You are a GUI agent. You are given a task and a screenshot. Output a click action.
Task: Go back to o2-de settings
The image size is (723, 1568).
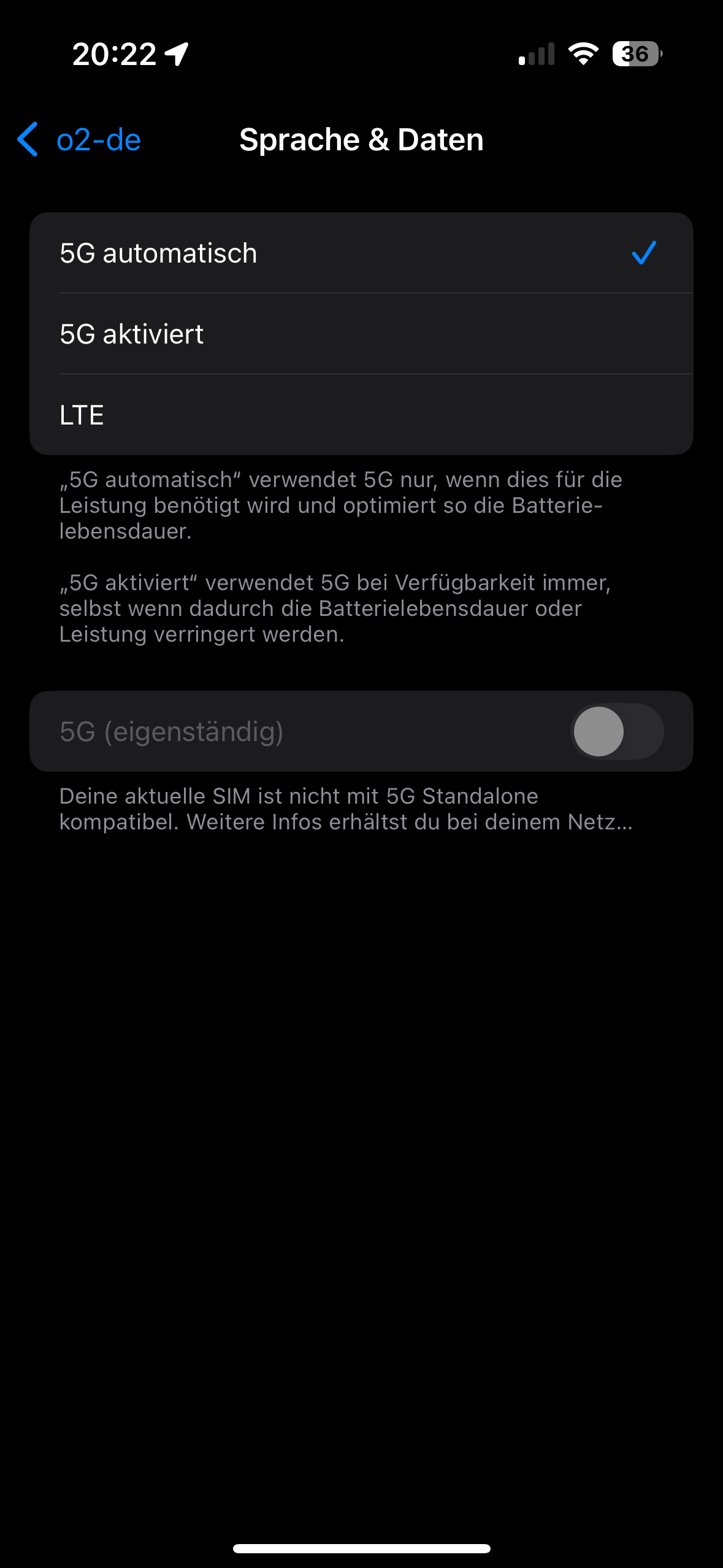[79, 140]
